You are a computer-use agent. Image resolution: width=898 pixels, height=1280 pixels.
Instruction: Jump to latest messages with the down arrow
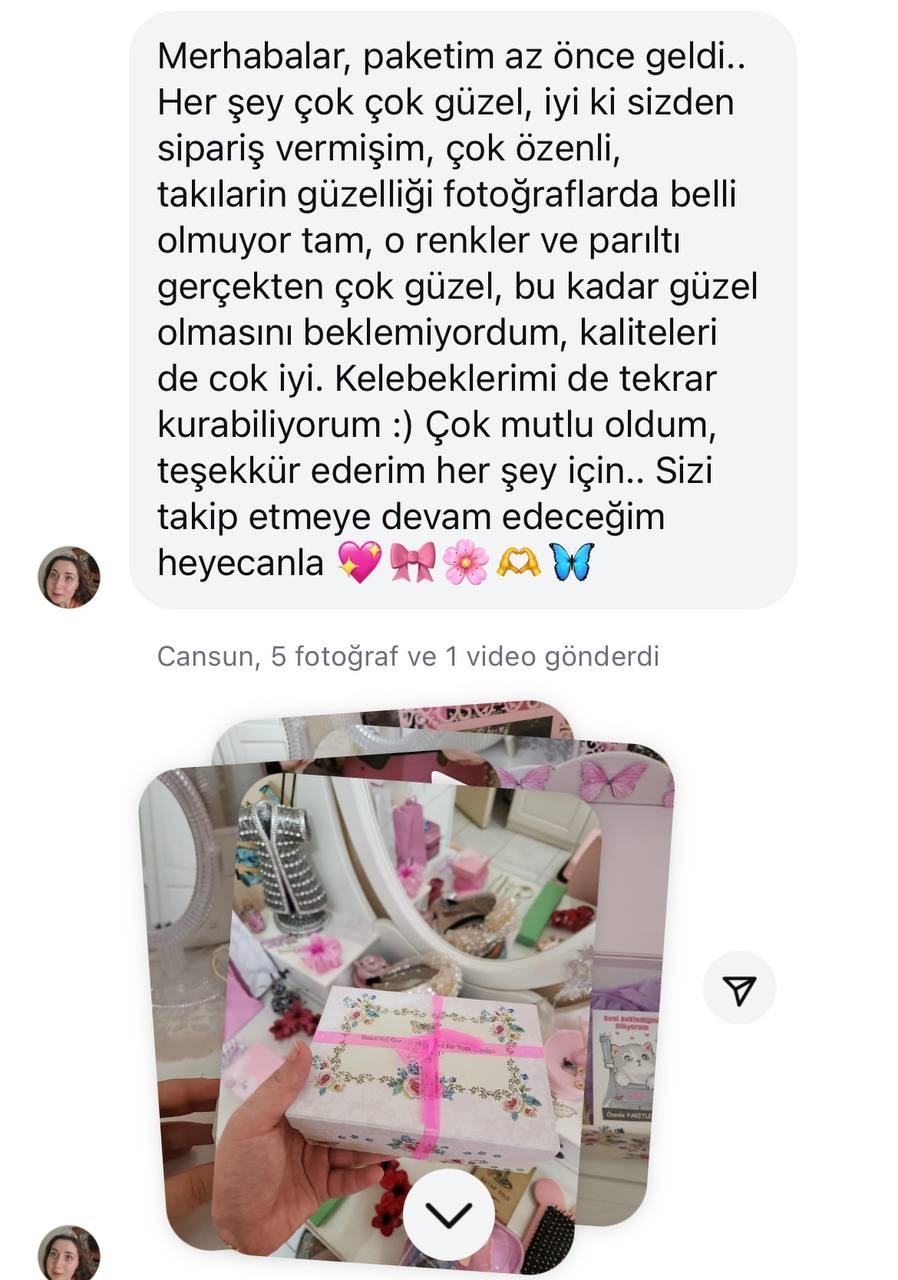click(449, 1214)
